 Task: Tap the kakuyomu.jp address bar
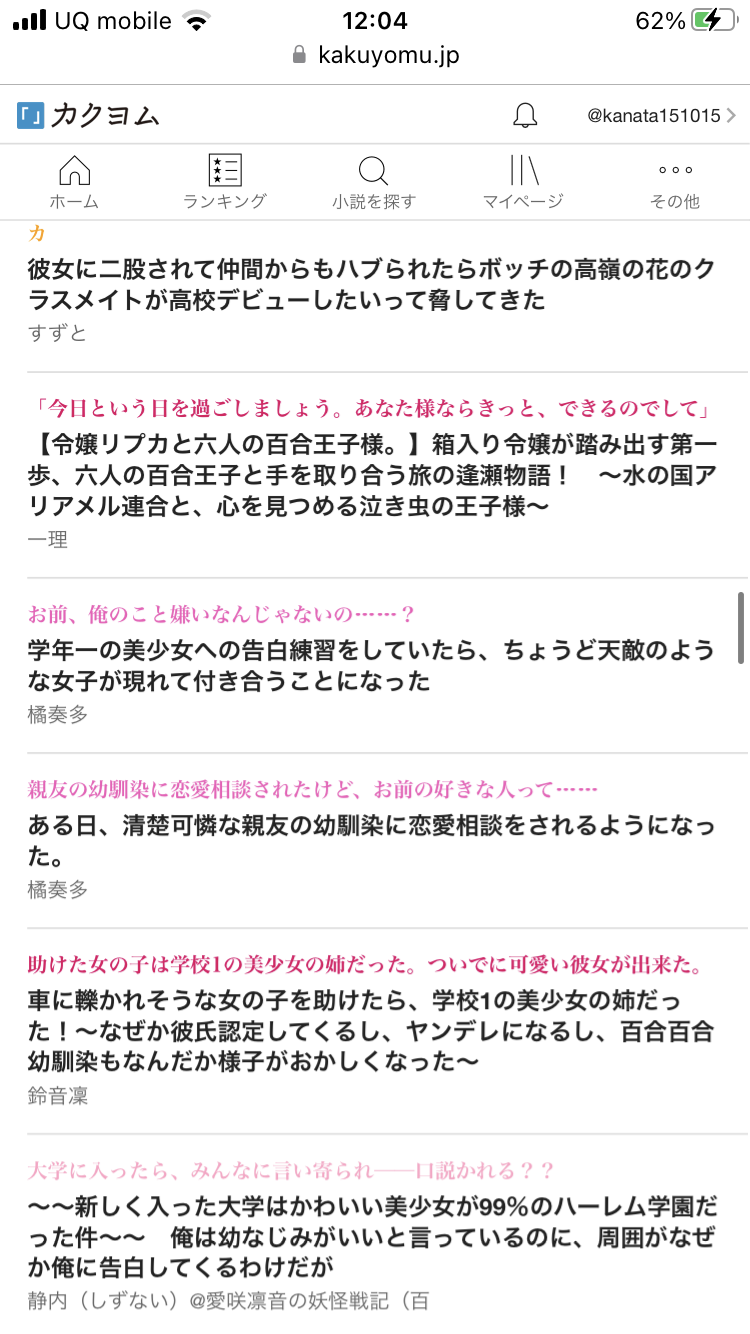tap(375, 55)
